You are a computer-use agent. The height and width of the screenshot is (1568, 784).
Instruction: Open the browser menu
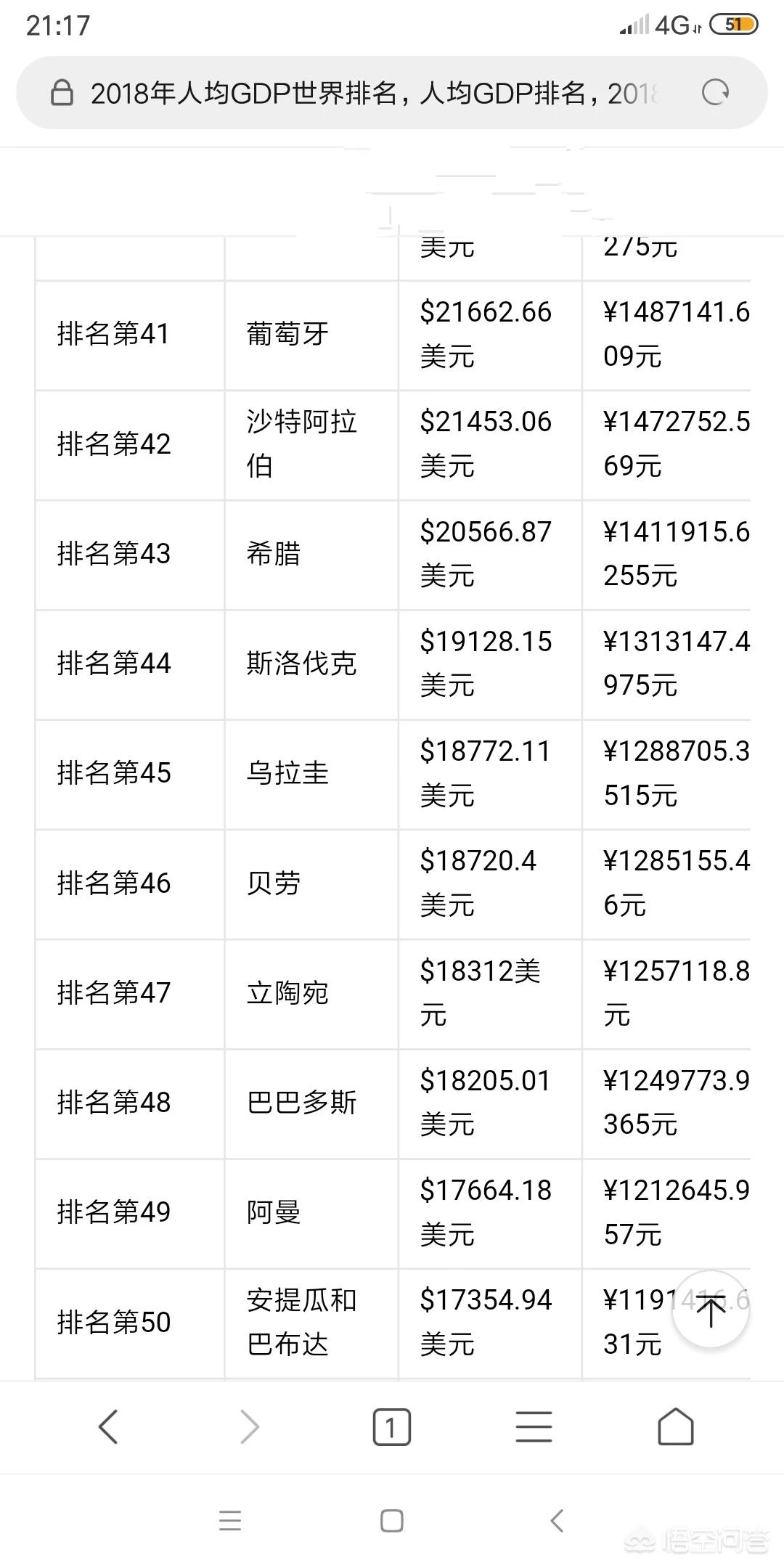(x=534, y=1426)
